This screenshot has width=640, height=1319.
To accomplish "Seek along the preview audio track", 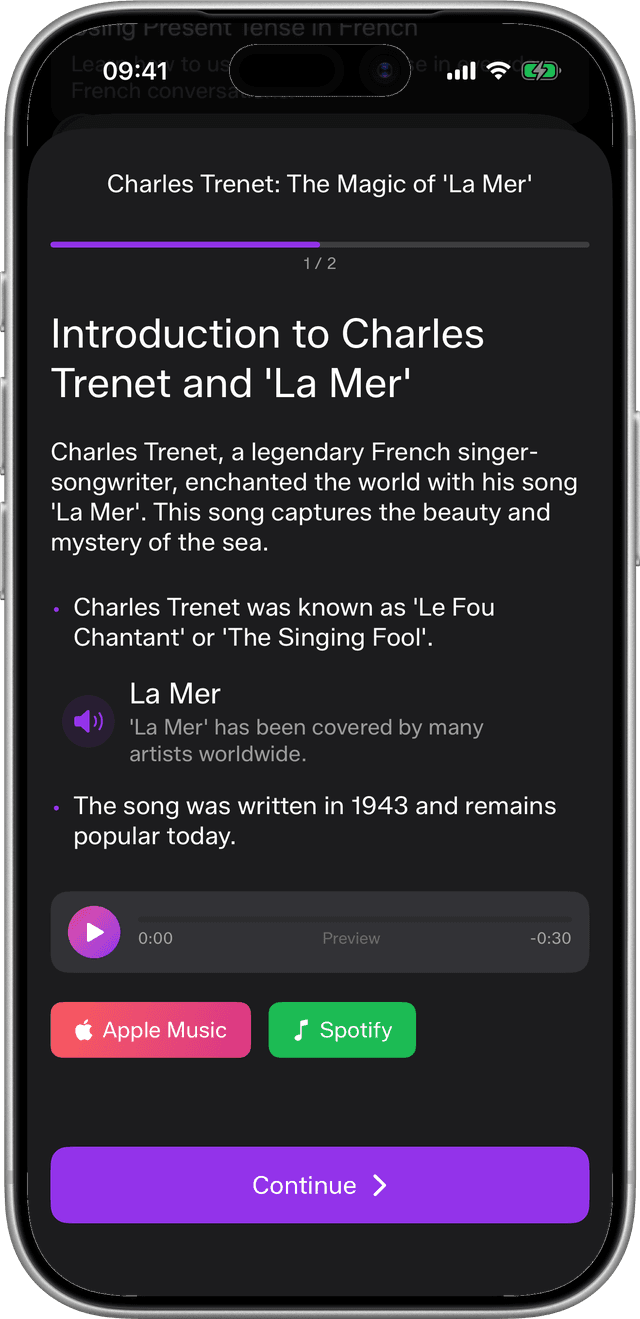I will [x=355, y=919].
